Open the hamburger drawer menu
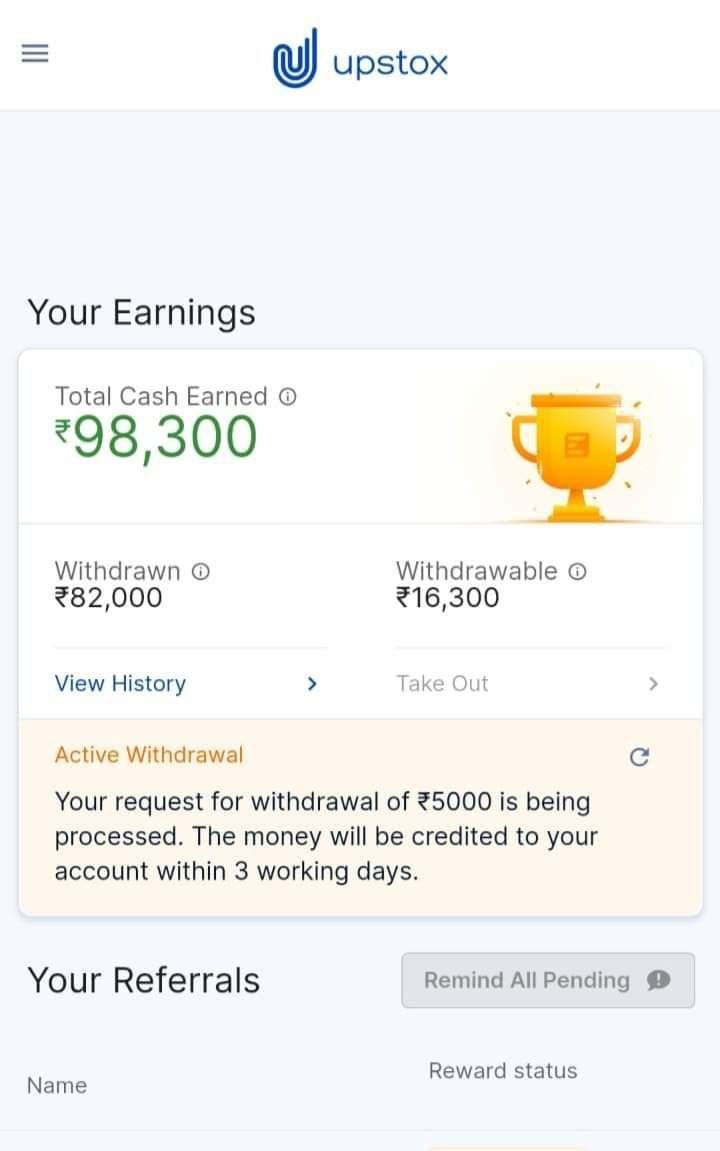 35,54
